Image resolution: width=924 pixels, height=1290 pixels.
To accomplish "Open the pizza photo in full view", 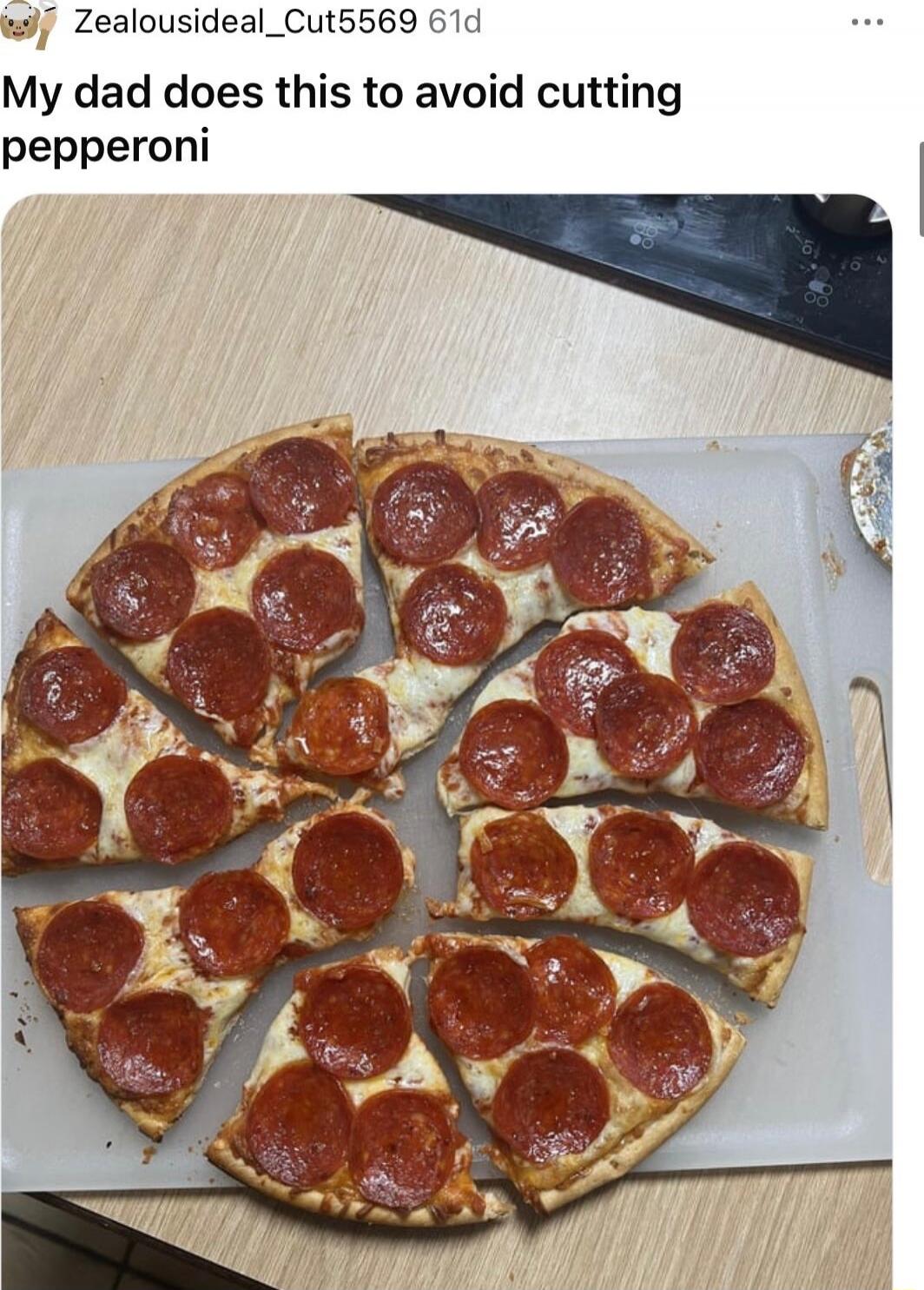I will [446, 738].
